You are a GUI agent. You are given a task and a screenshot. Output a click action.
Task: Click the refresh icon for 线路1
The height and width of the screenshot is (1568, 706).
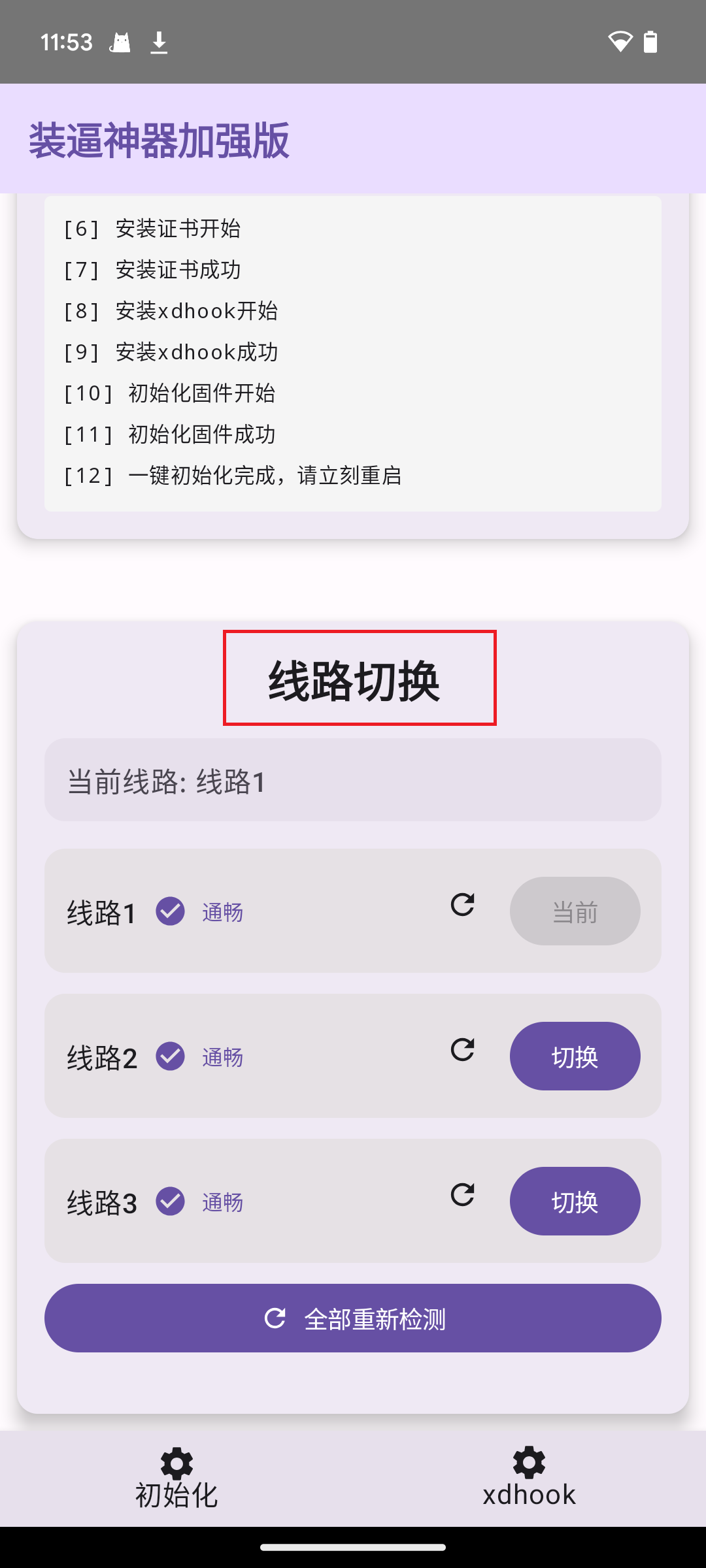point(463,910)
